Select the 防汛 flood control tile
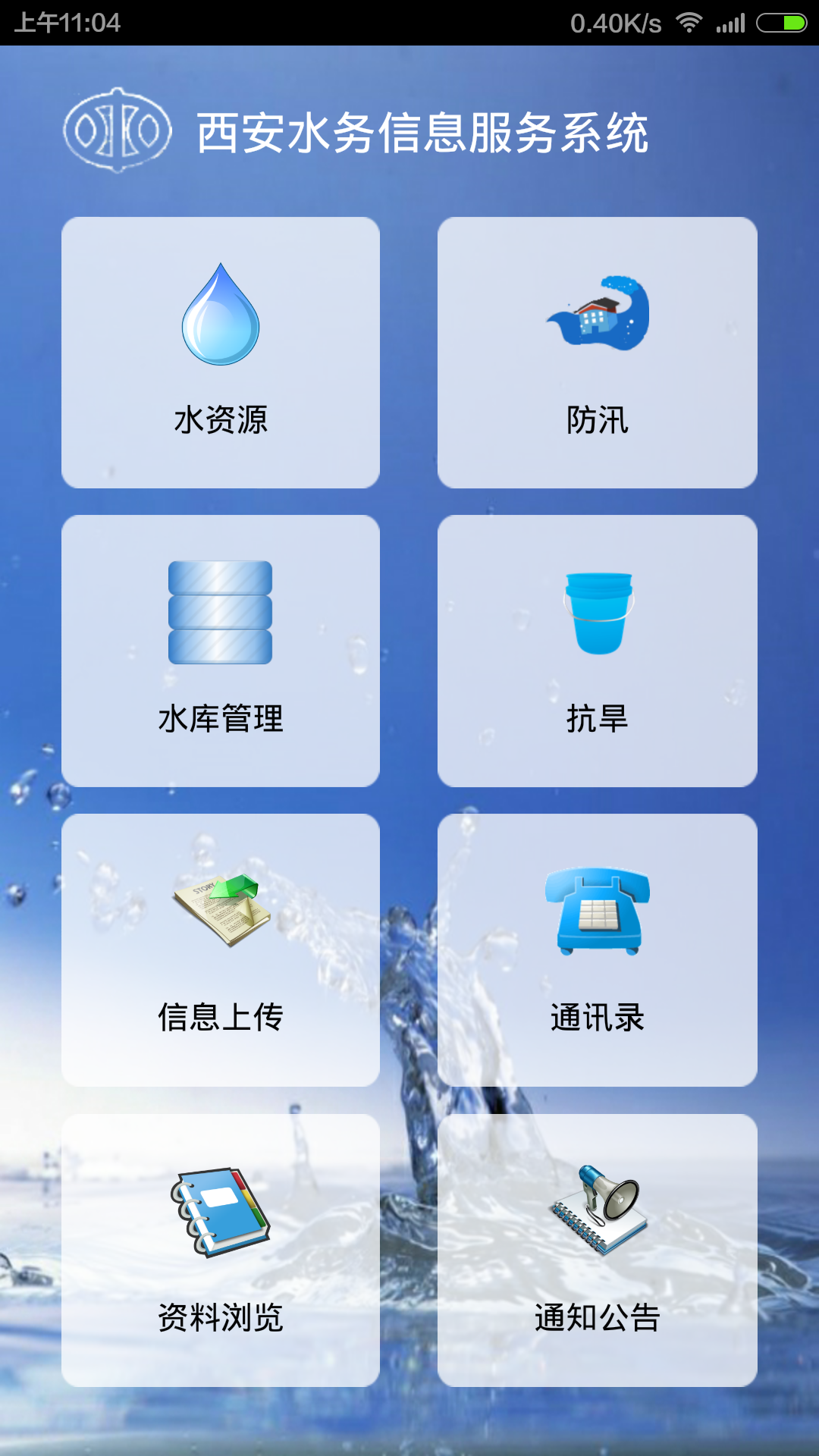The image size is (819, 1456). 598,353
